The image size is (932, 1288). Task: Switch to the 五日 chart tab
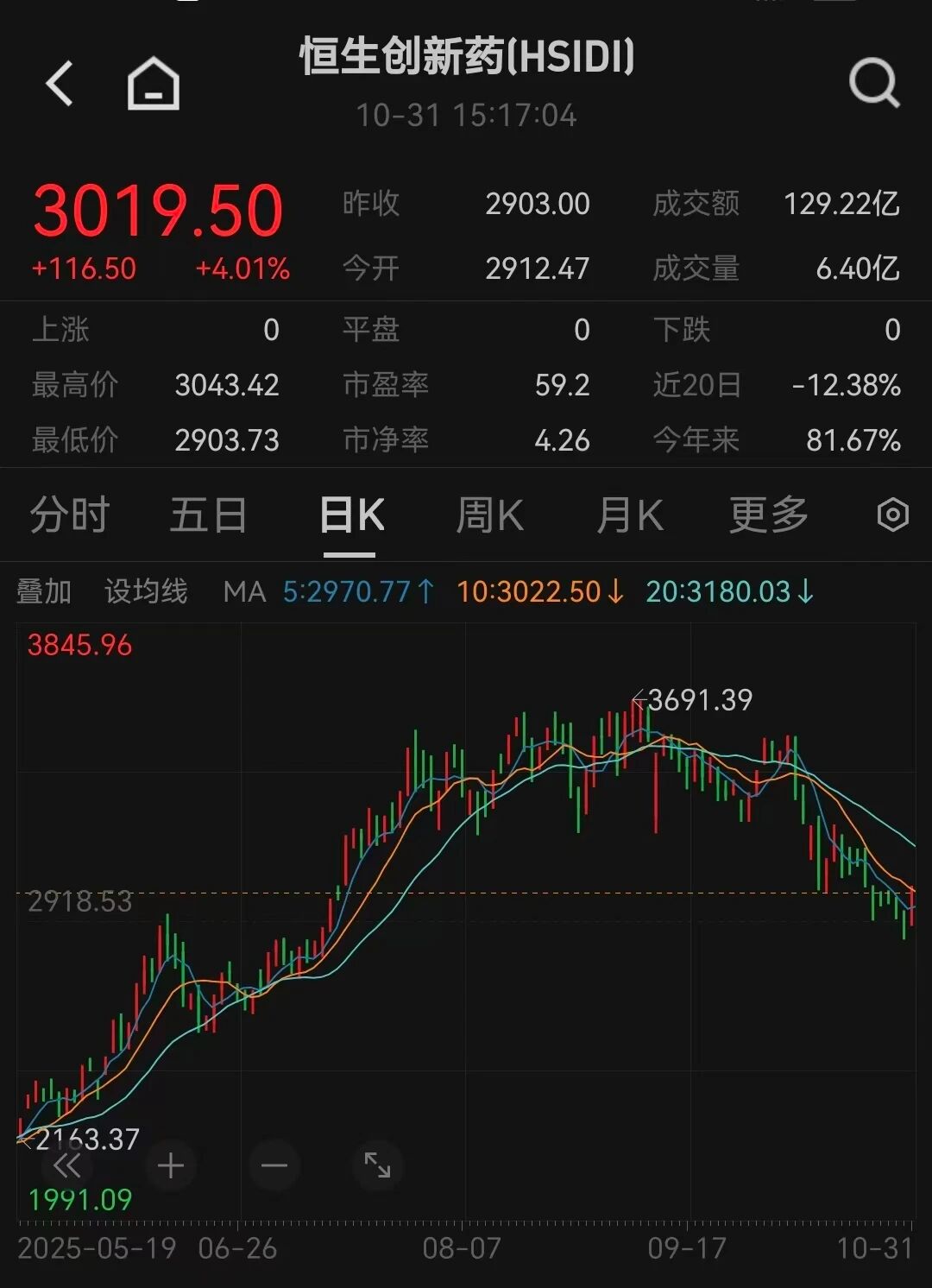(208, 515)
